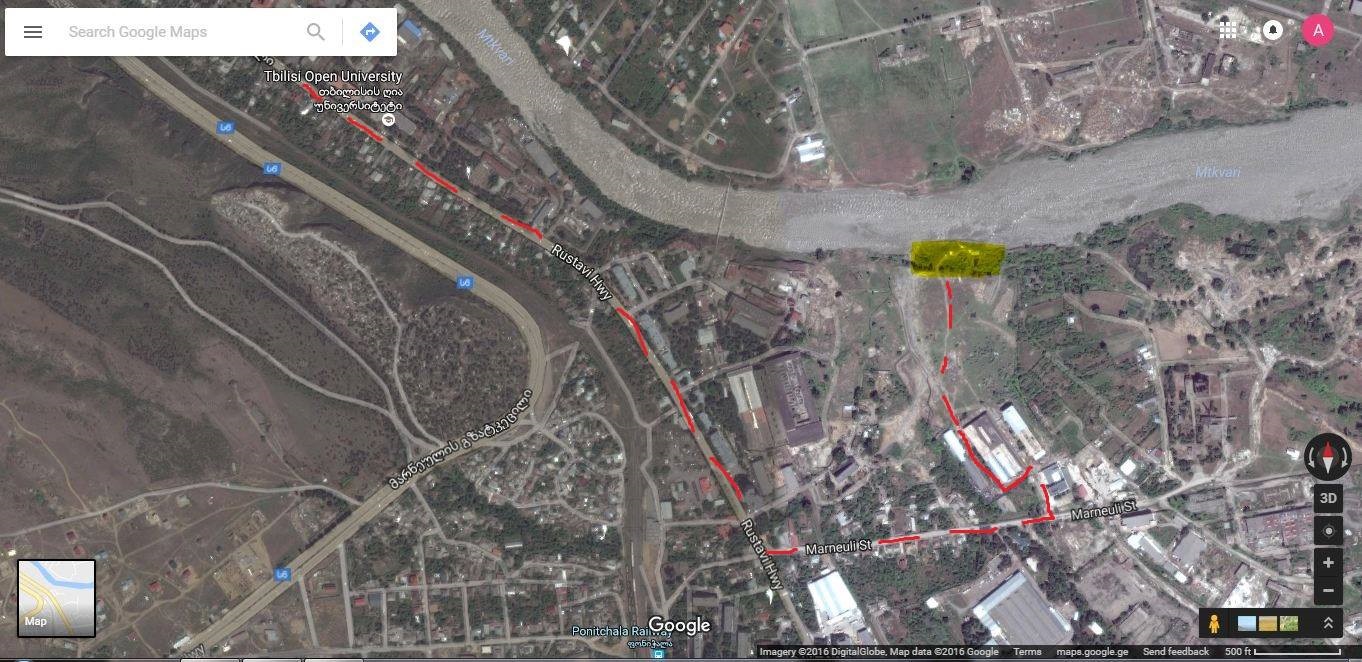Image resolution: width=1362 pixels, height=662 pixels.
Task: Expand the imagery strip
Action: 1328,623
